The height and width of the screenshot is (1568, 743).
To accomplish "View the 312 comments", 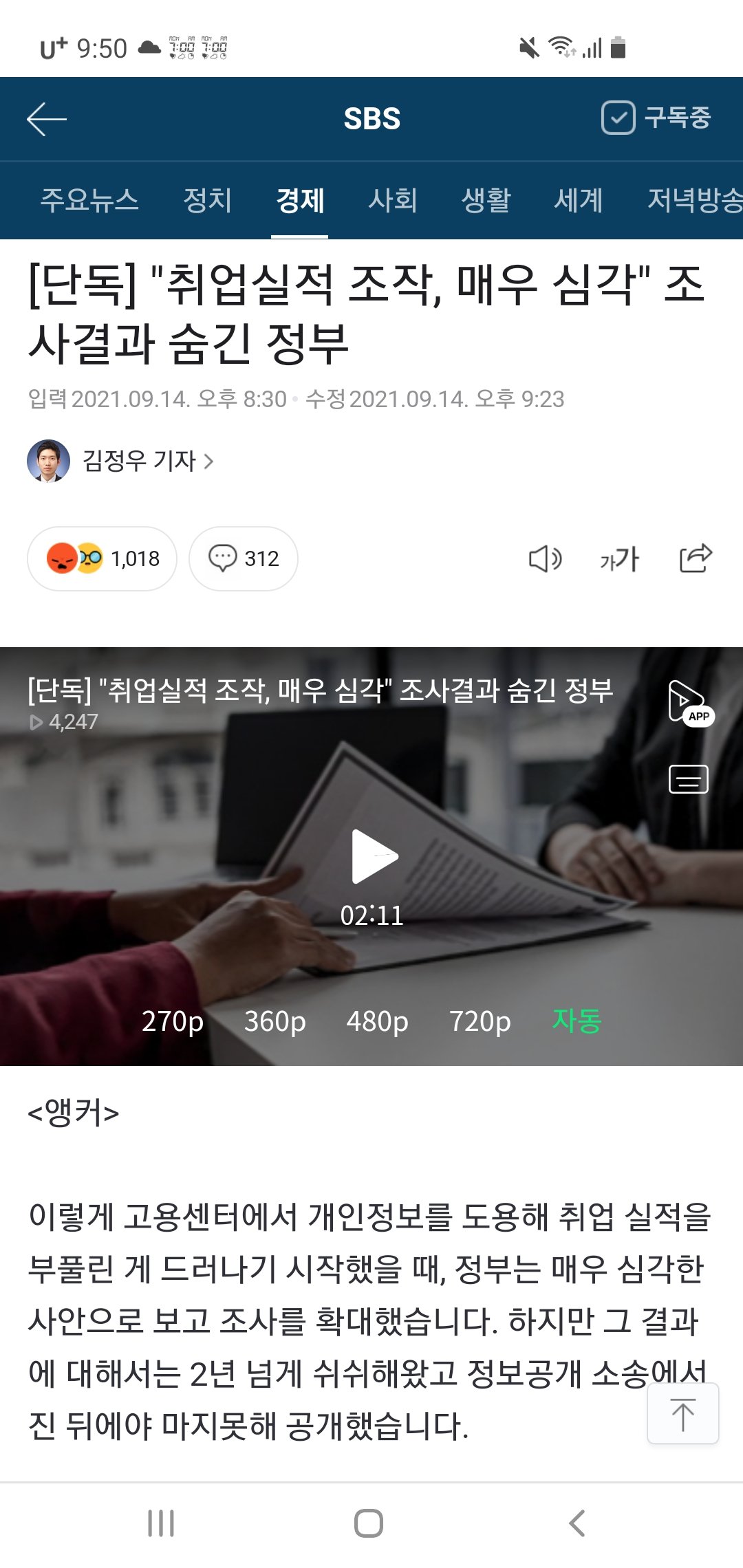I will pyautogui.click(x=244, y=558).
